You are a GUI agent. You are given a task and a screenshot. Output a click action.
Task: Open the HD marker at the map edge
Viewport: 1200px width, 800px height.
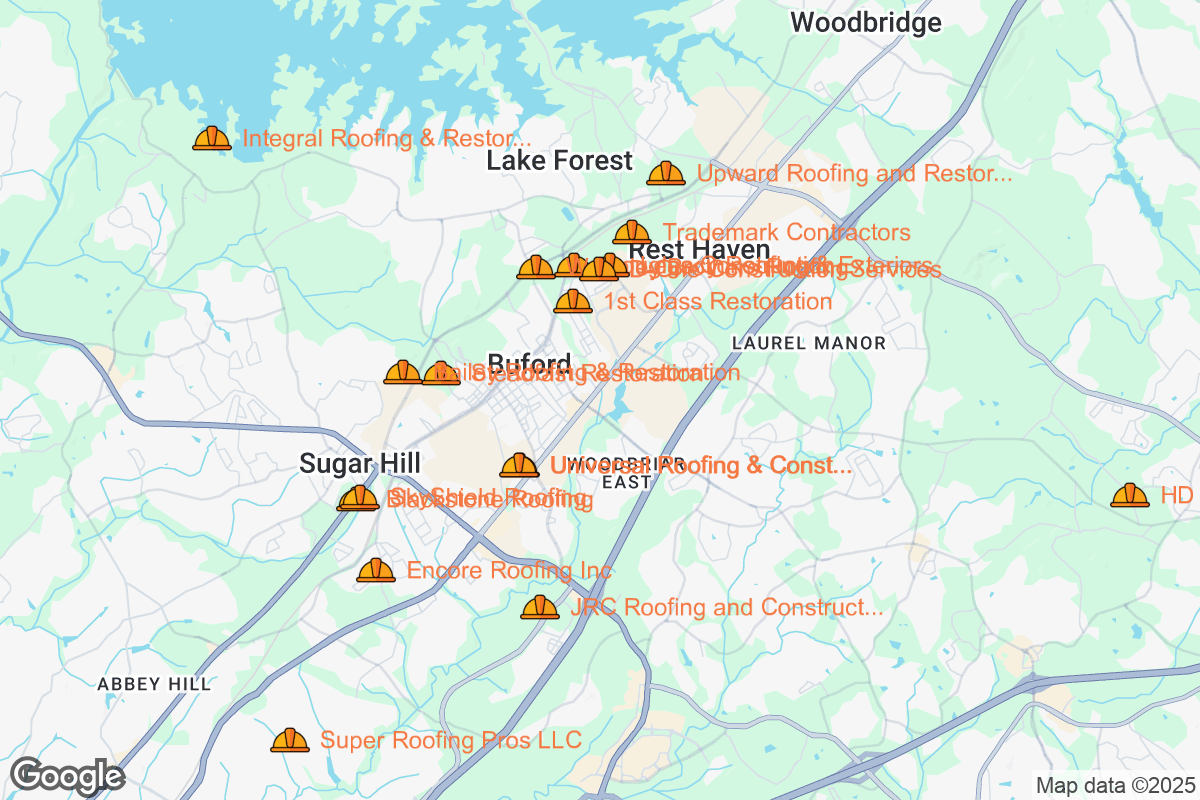(1130, 495)
